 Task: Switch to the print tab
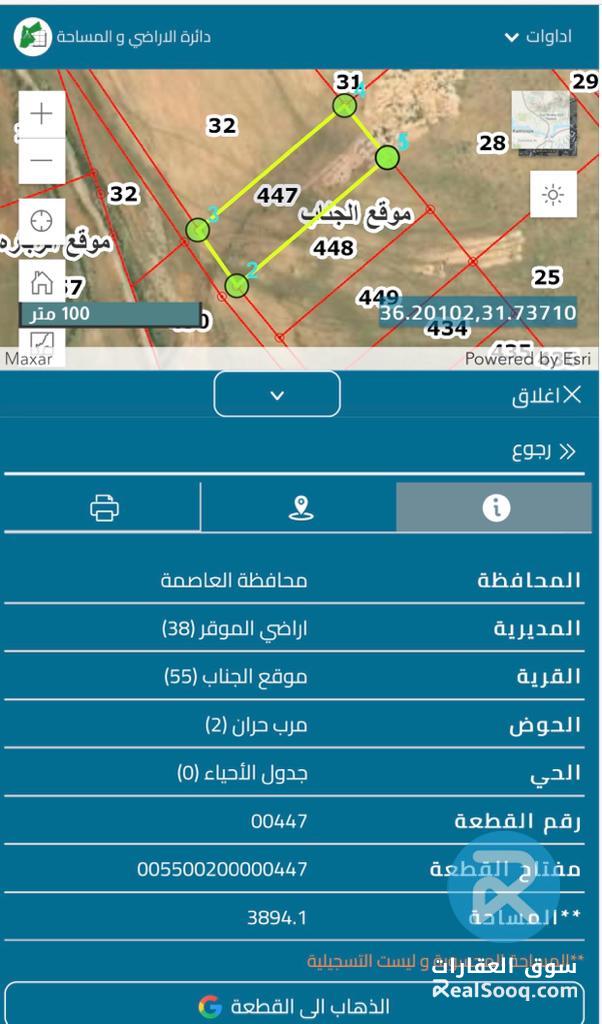coord(104,507)
